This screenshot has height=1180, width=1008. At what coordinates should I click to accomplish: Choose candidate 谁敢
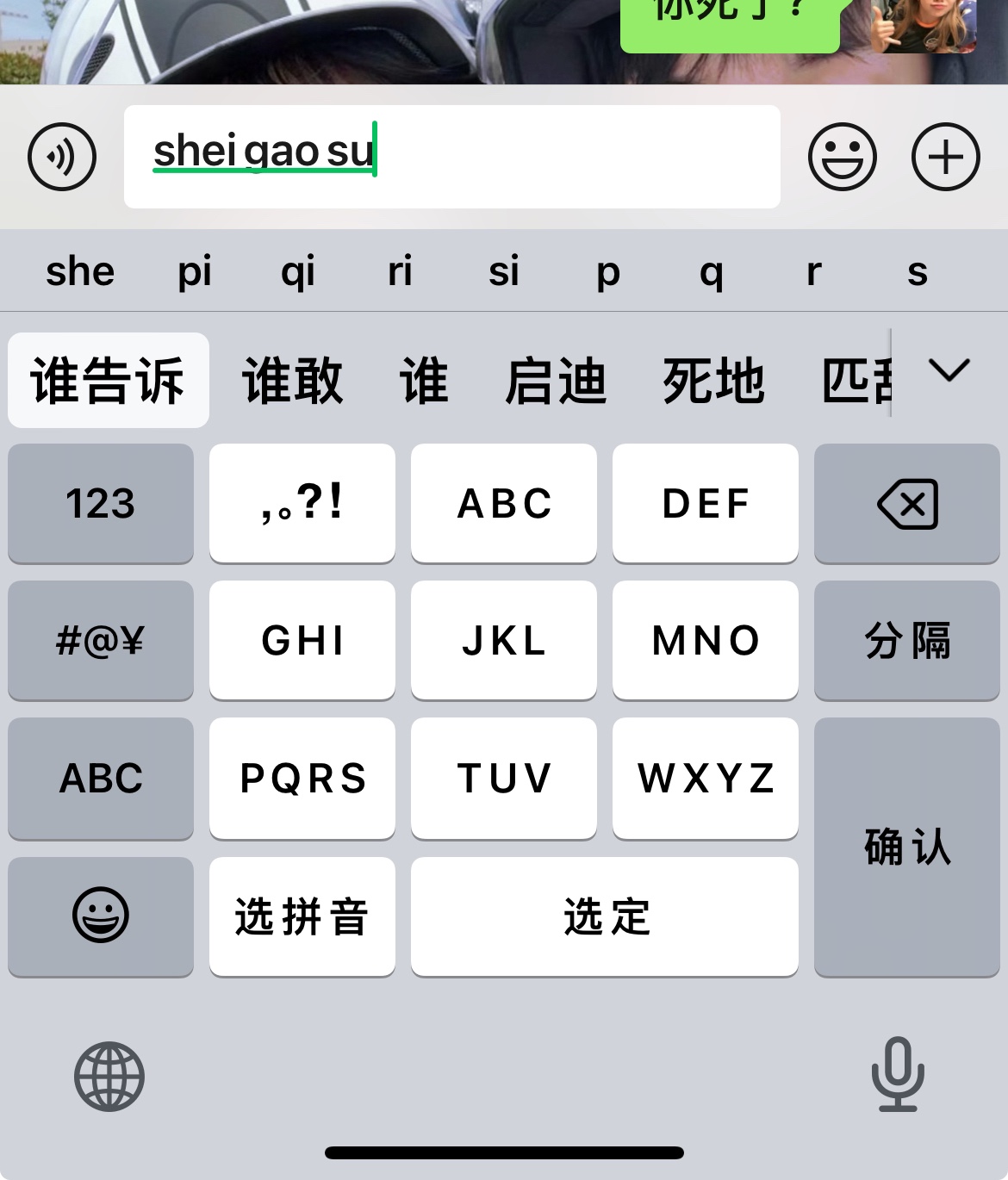point(293,381)
